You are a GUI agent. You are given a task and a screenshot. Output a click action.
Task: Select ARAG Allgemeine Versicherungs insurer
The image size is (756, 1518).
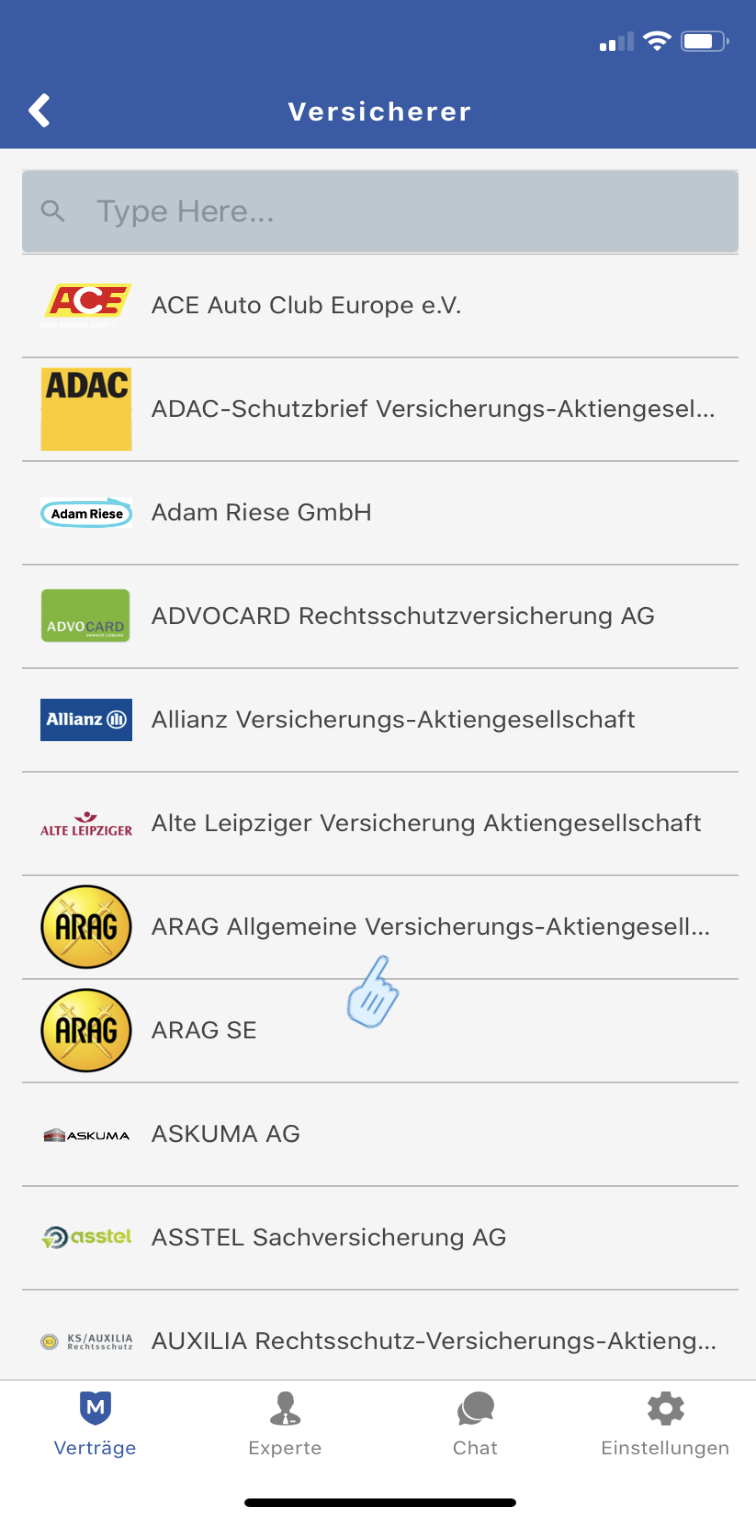point(380,927)
